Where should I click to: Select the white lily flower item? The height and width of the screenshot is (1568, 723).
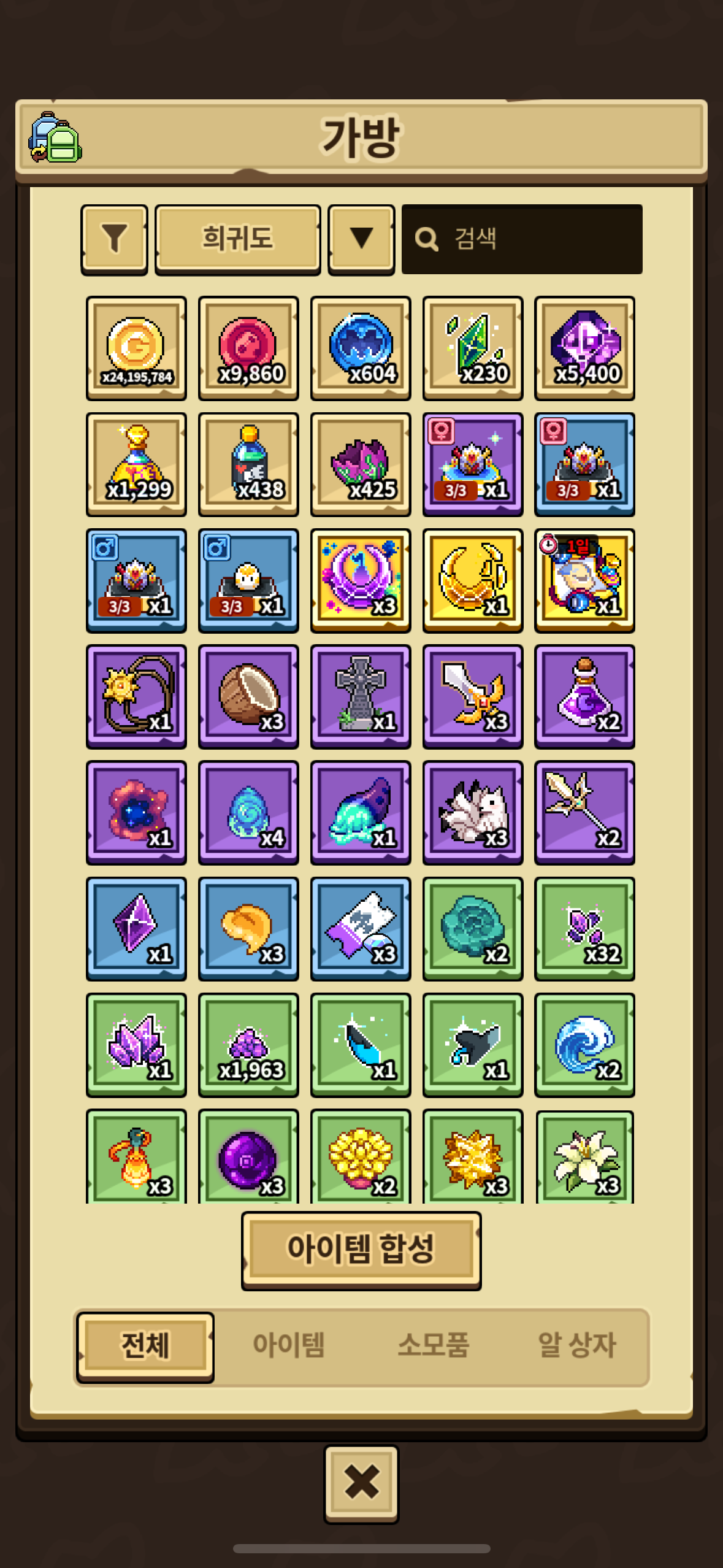coord(584,1156)
